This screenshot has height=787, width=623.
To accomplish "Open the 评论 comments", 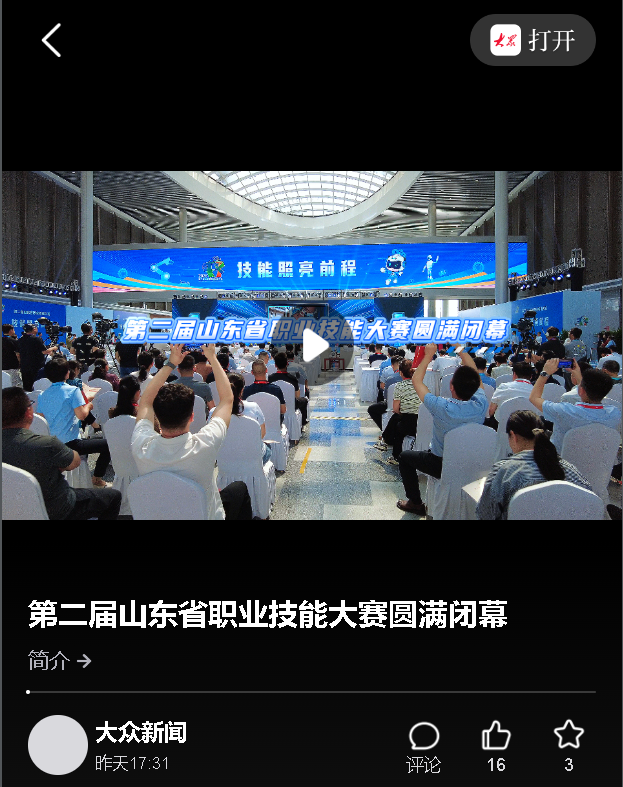I will point(424,745).
